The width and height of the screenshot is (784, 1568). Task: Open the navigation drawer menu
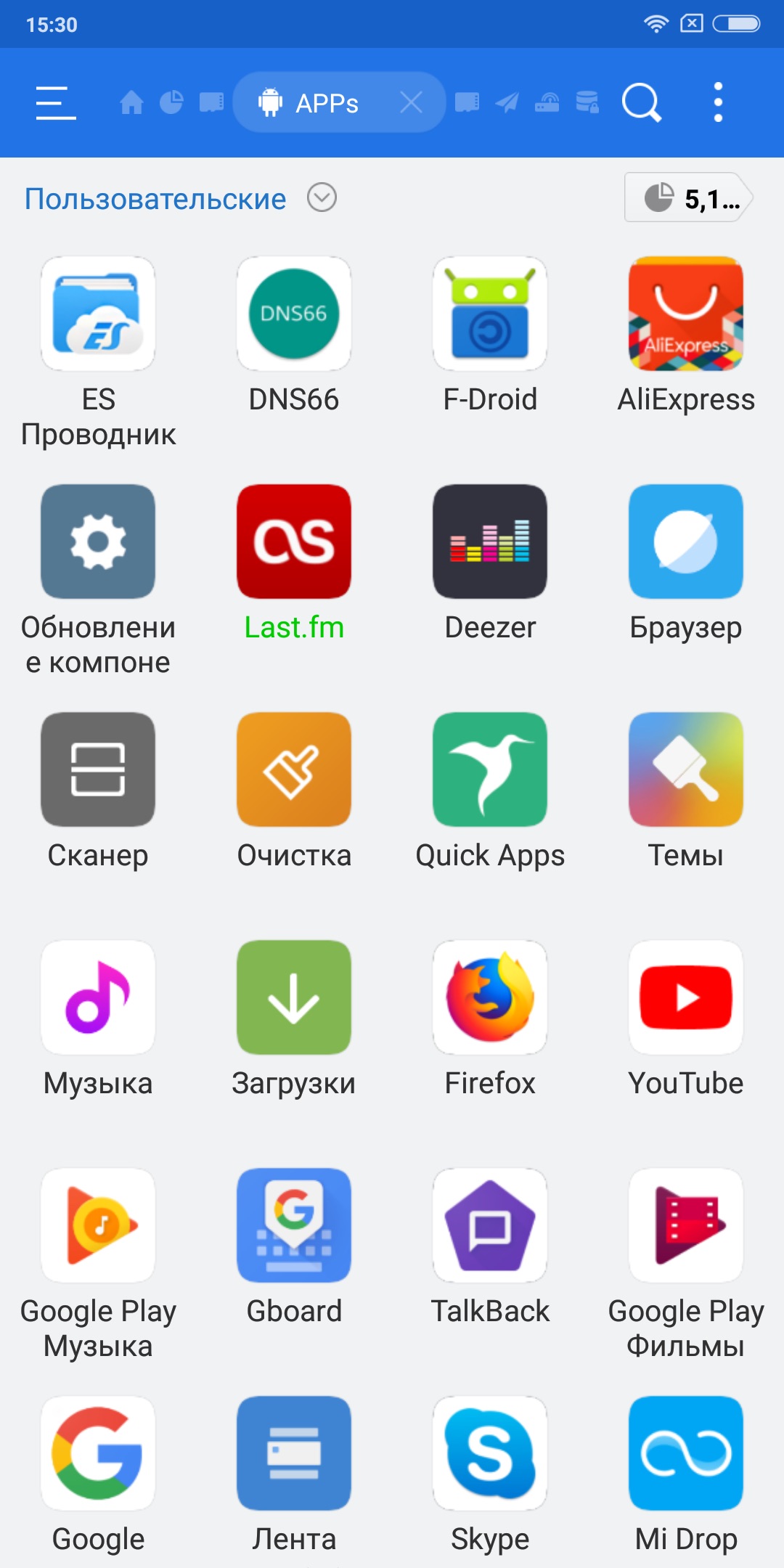point(56,102)
